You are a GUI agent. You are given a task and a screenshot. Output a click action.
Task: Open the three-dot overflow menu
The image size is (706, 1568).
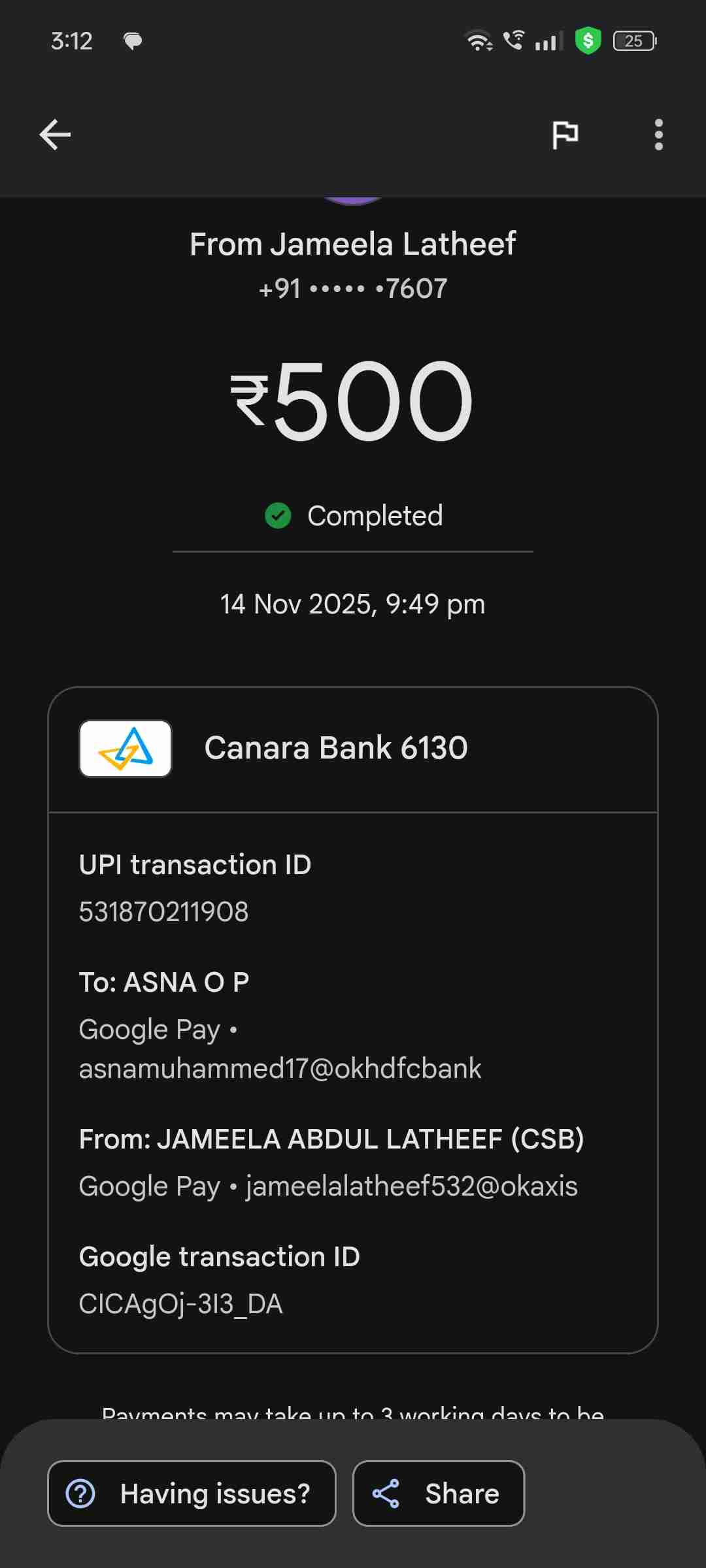point(658,135)
